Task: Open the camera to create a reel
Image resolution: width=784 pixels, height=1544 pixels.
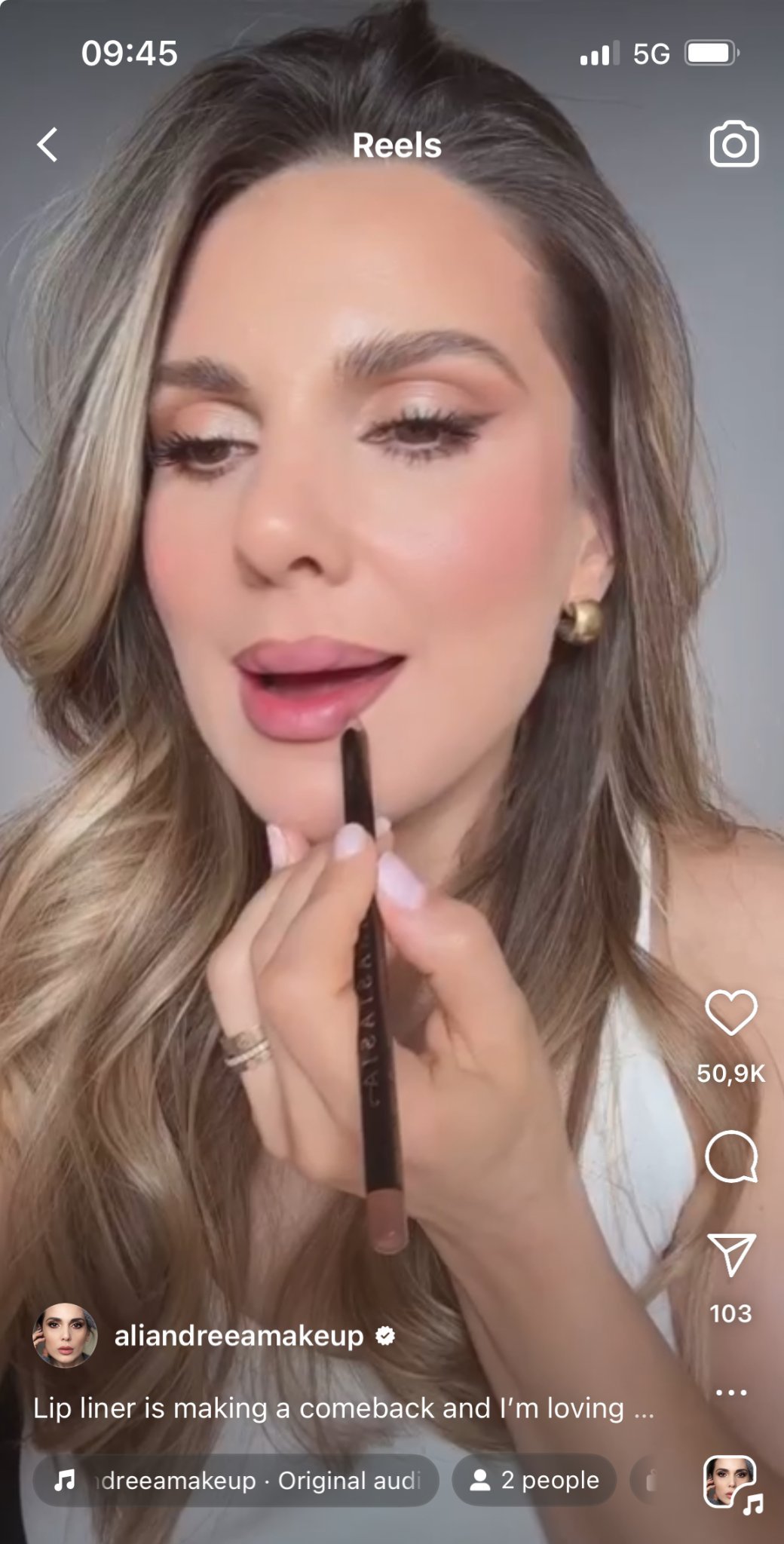Action: tap(733, 144)
